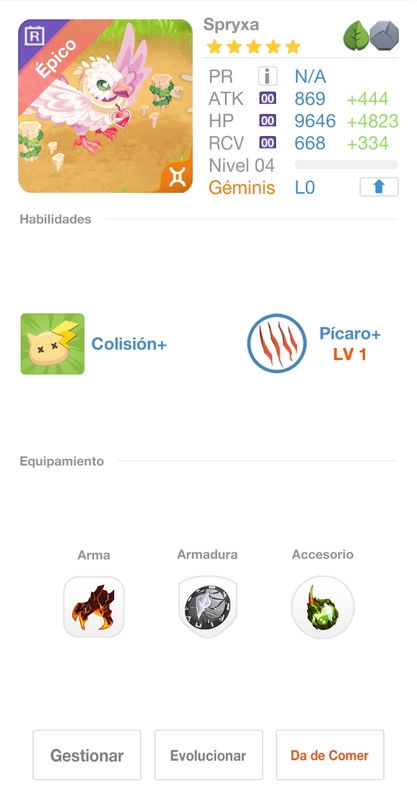Open the Gestionar button

click(87, 755)
